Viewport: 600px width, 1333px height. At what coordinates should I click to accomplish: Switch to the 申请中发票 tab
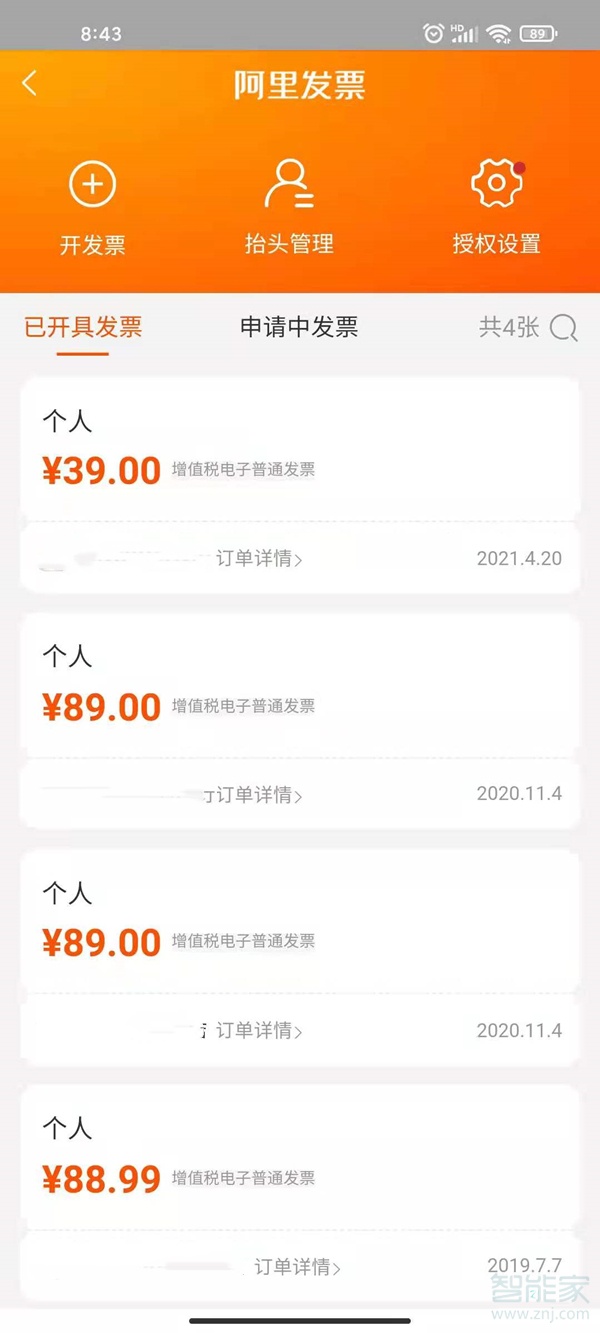click(x=299, y=327)
